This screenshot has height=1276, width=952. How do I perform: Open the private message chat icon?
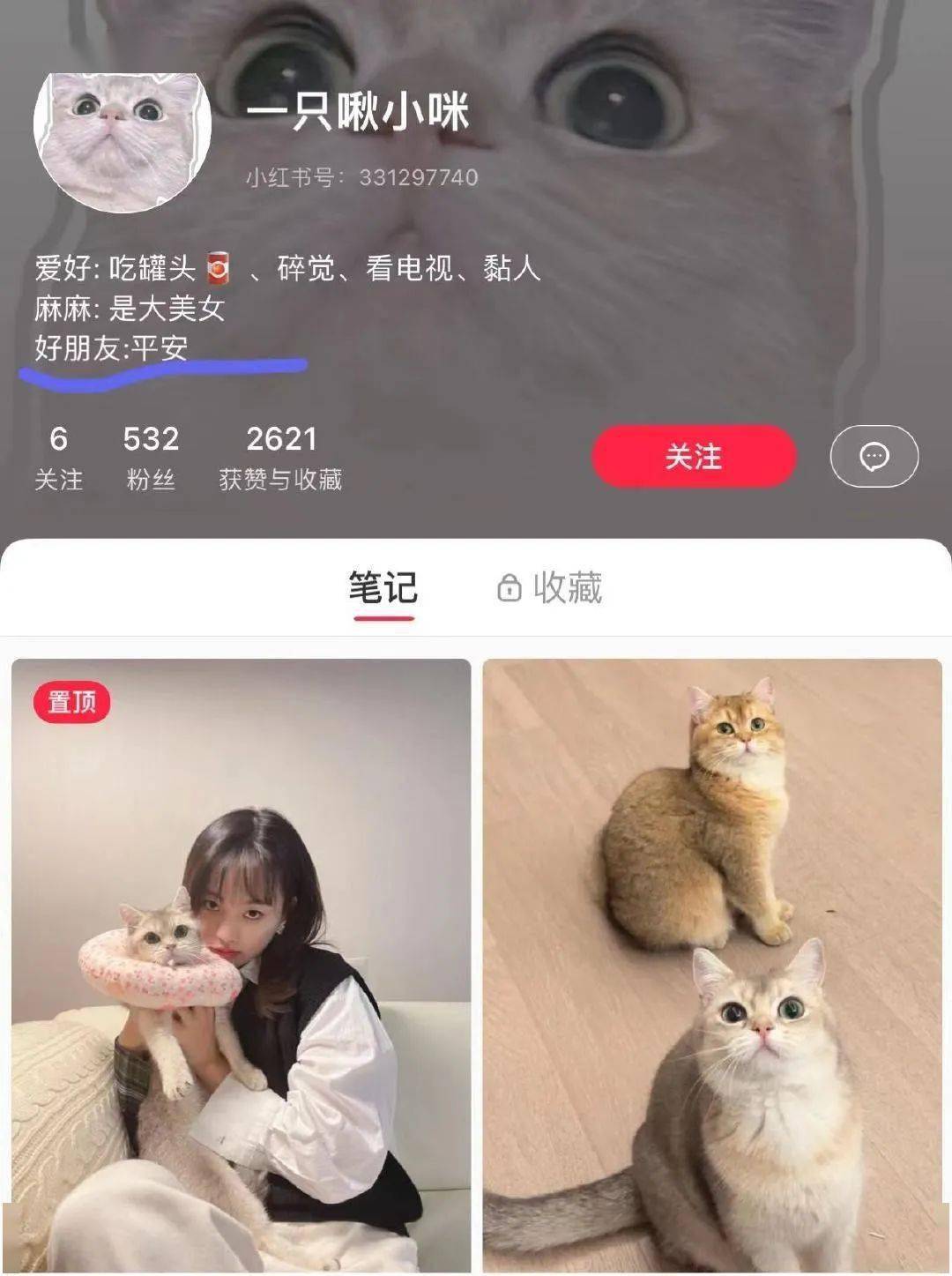pyautogui.click(x=874, y=456)
